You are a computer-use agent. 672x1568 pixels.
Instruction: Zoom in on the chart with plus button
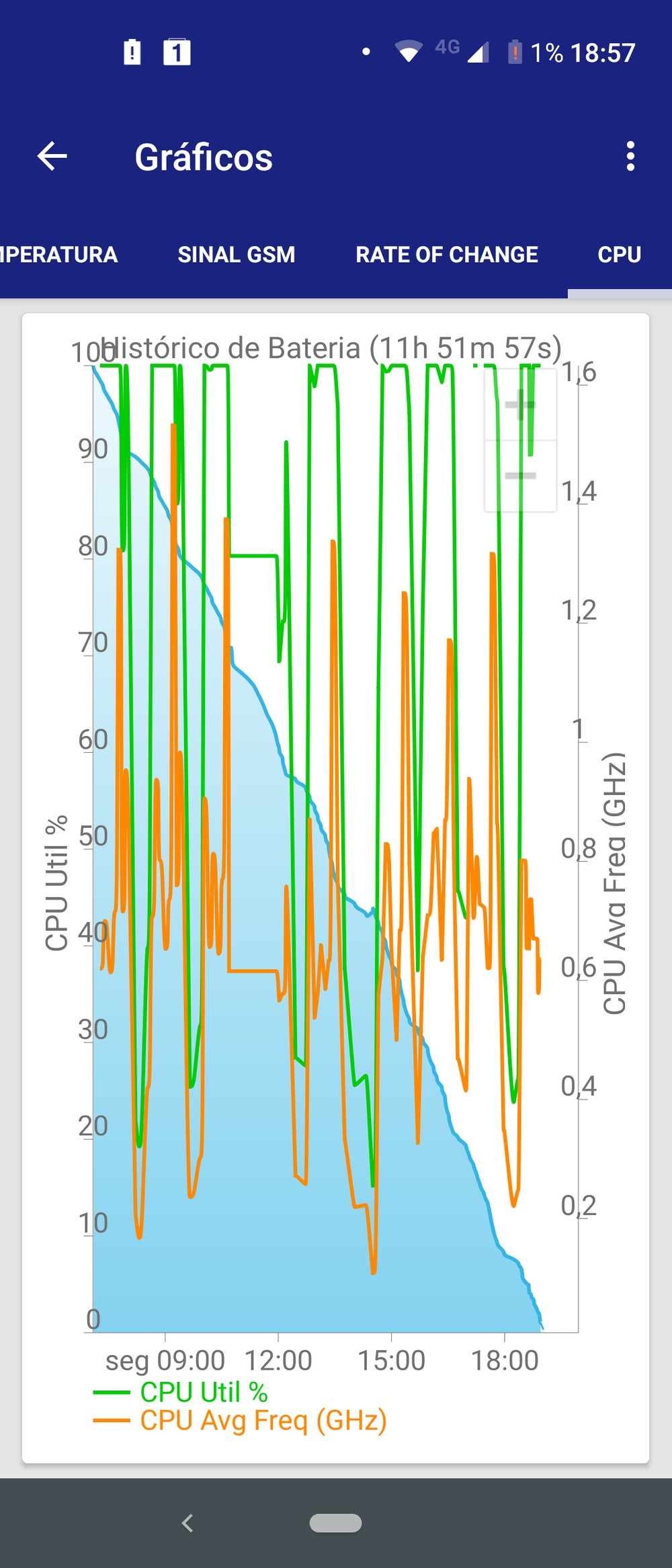click(520, 405)
